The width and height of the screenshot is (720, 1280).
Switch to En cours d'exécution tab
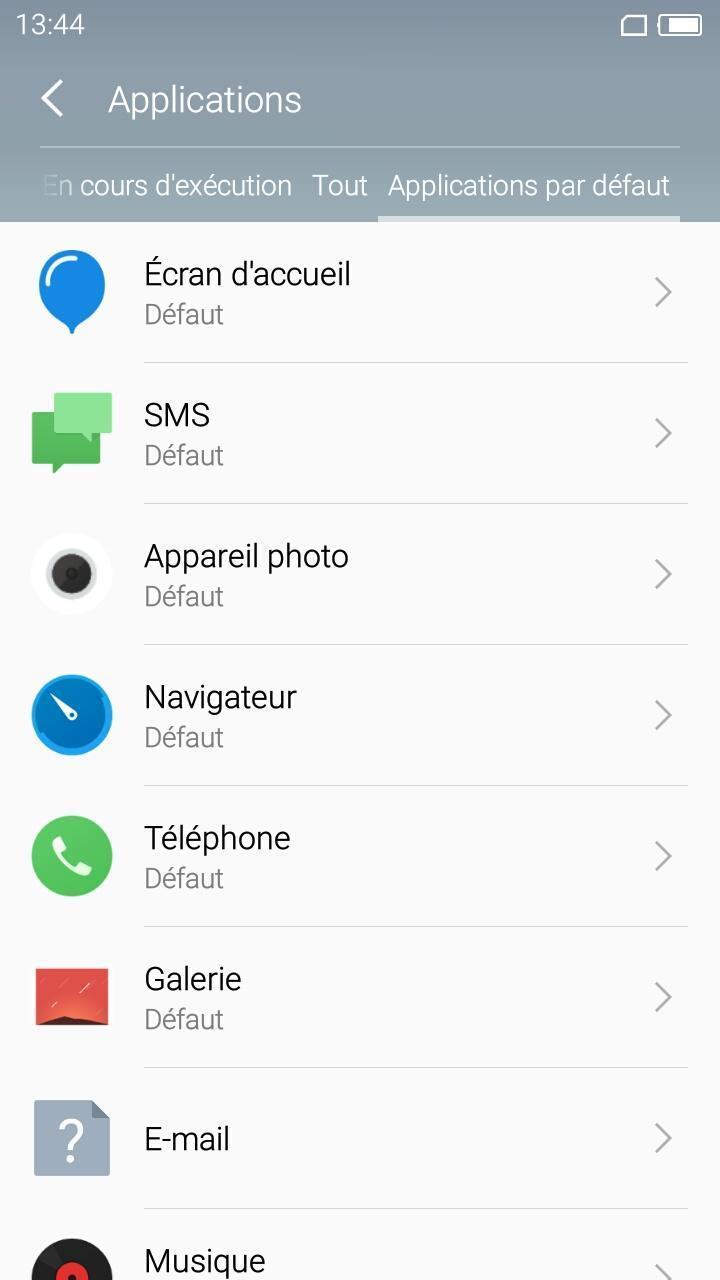pos(168,186)
